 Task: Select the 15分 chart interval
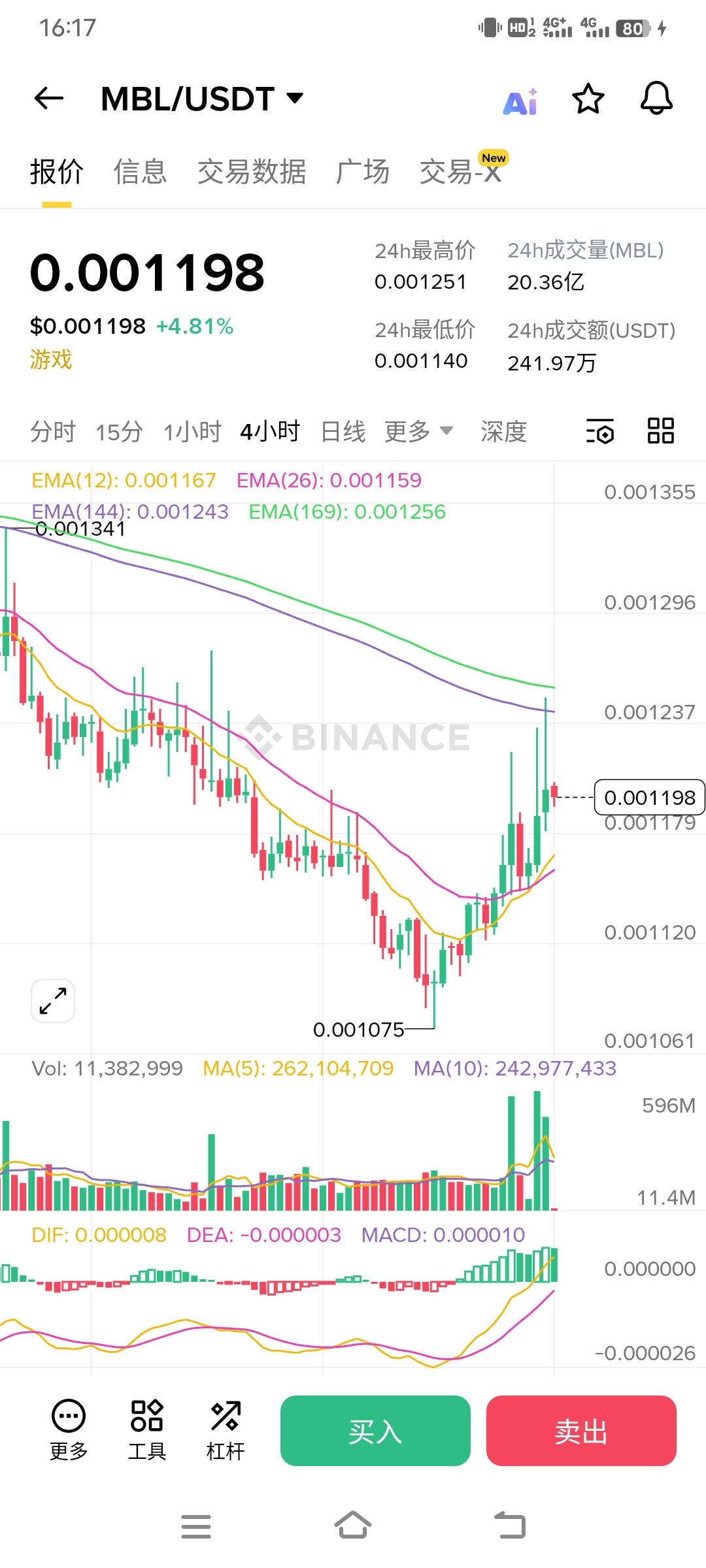click(x=119, y=432)
